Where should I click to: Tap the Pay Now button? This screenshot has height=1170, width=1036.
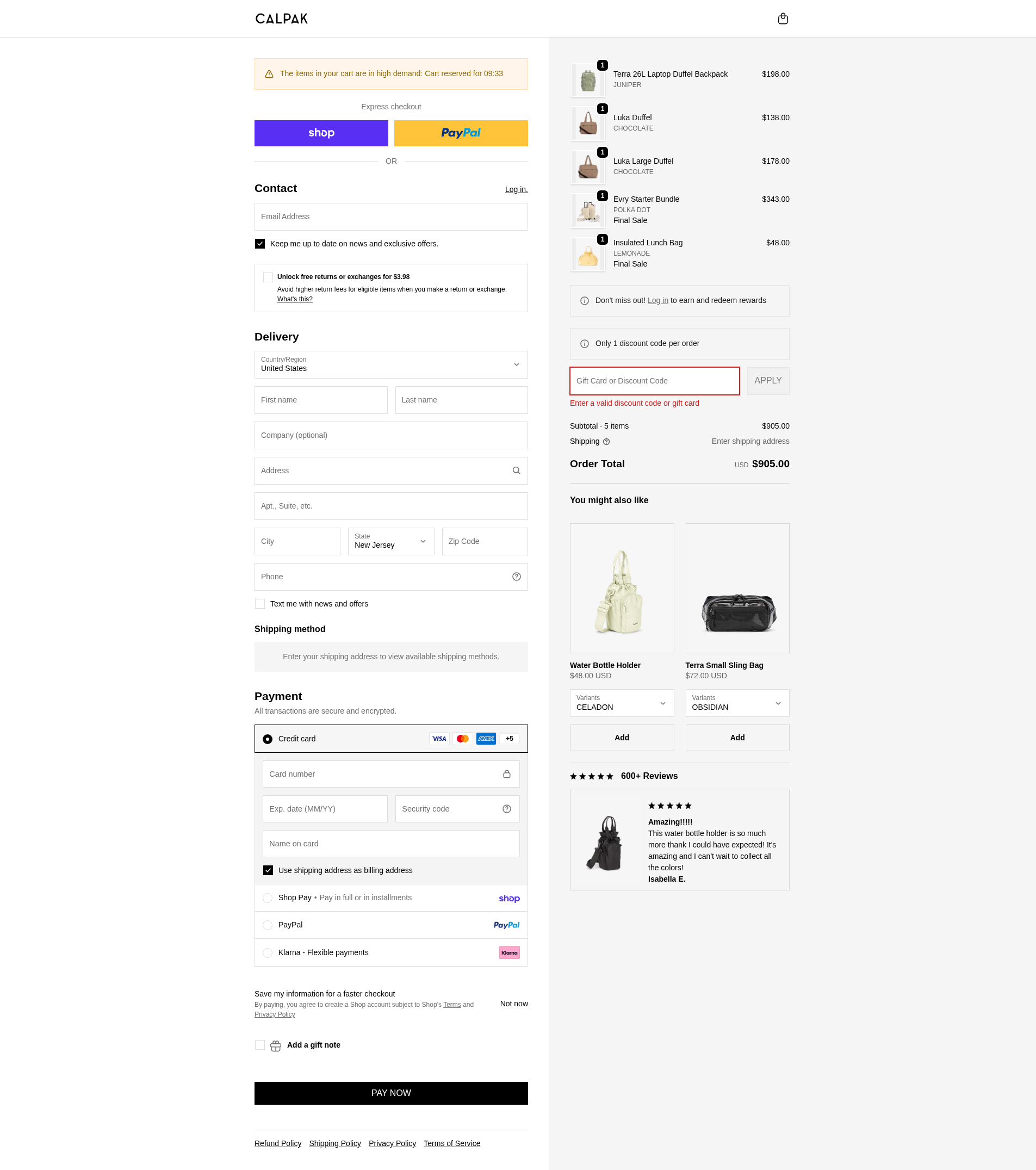click(x=391, y=1093)
